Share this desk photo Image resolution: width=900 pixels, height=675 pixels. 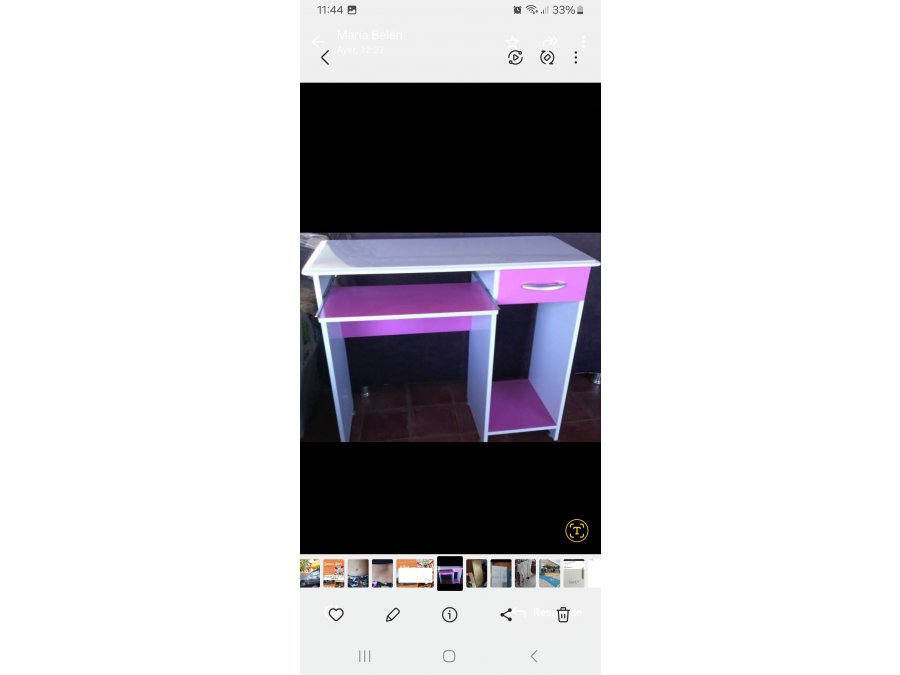[506, 615]
